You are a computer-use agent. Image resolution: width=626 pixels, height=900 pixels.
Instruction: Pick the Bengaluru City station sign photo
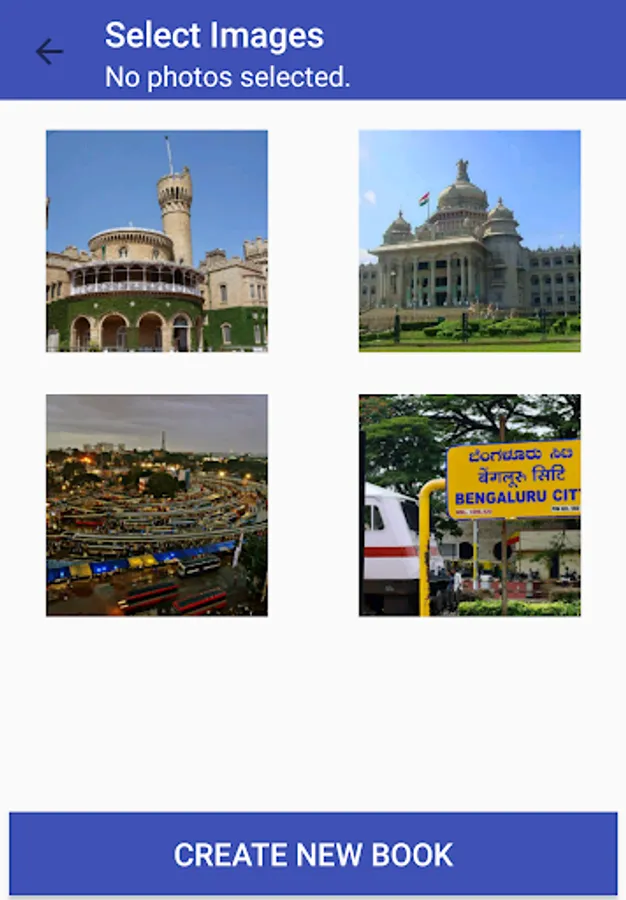click(x=469, y=505)
